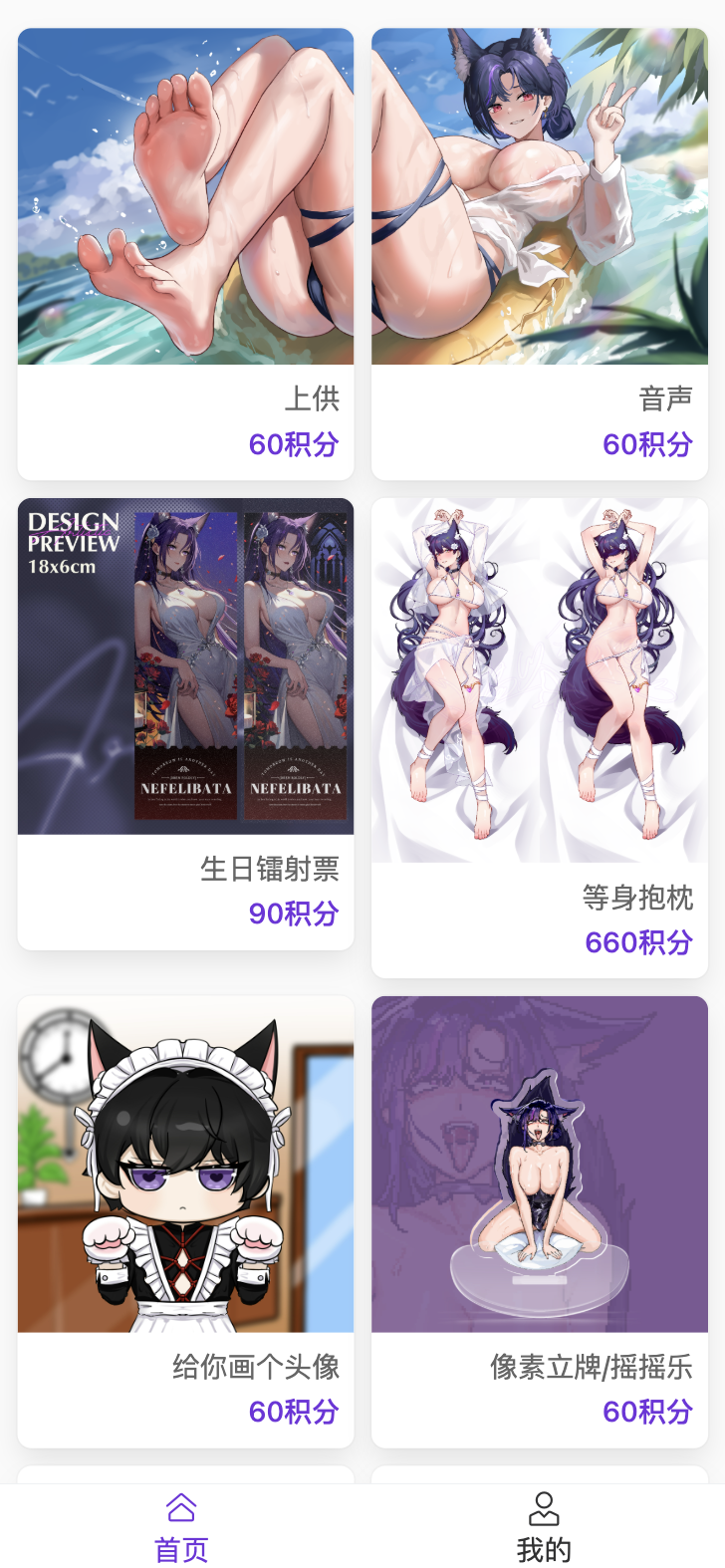This screenshot has width=725, height=1568.
Task: Open the 像素立牌/摇摇乐 card
Action: click(x=540, y=1222)
